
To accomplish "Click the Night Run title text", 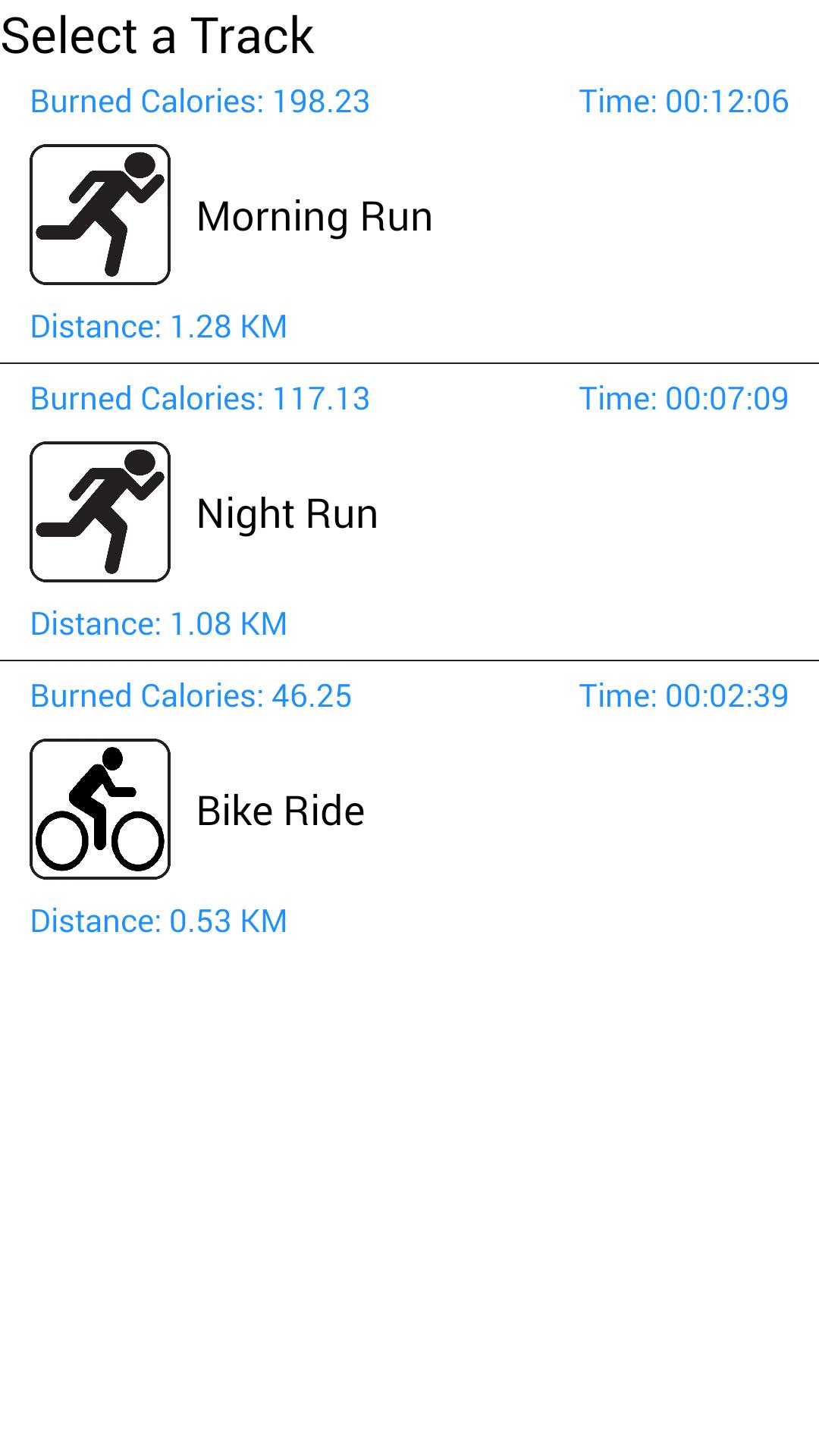I will (x=287, y=512).
